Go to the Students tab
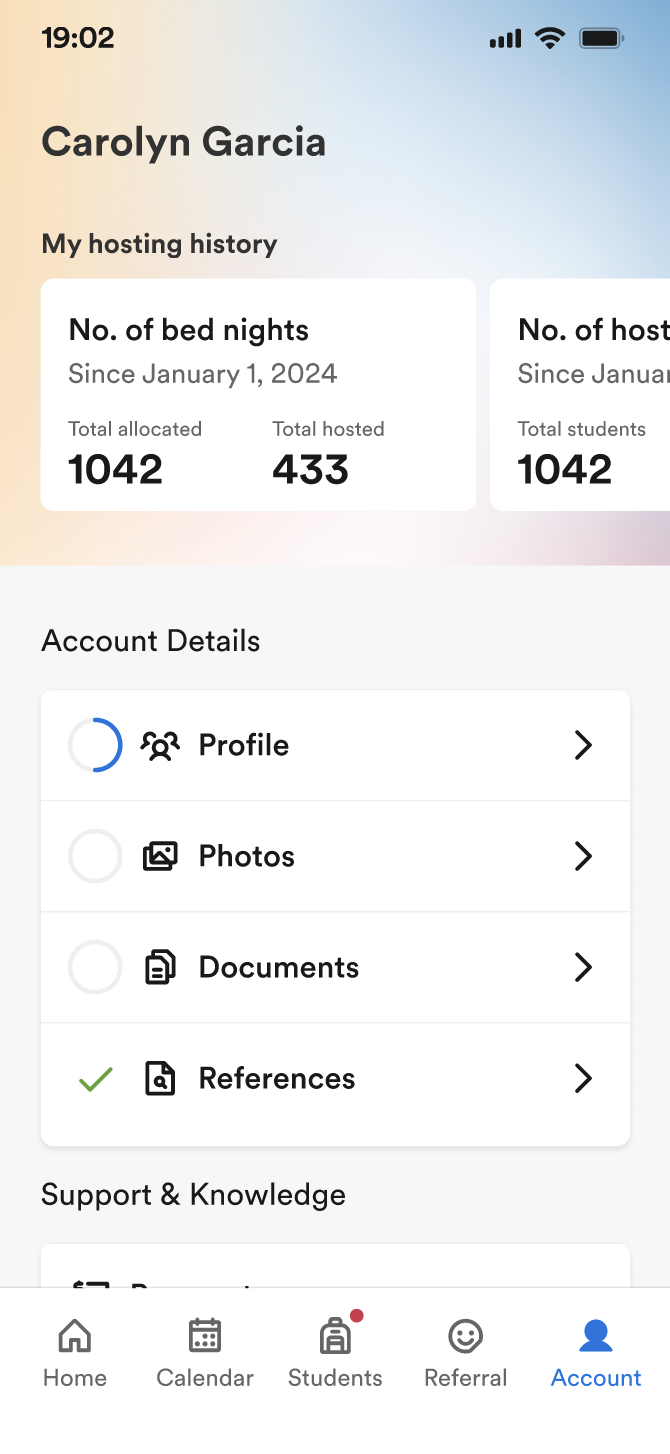Image resolution: width=670 pixels, height=1454 pixels. [335, 1353]
